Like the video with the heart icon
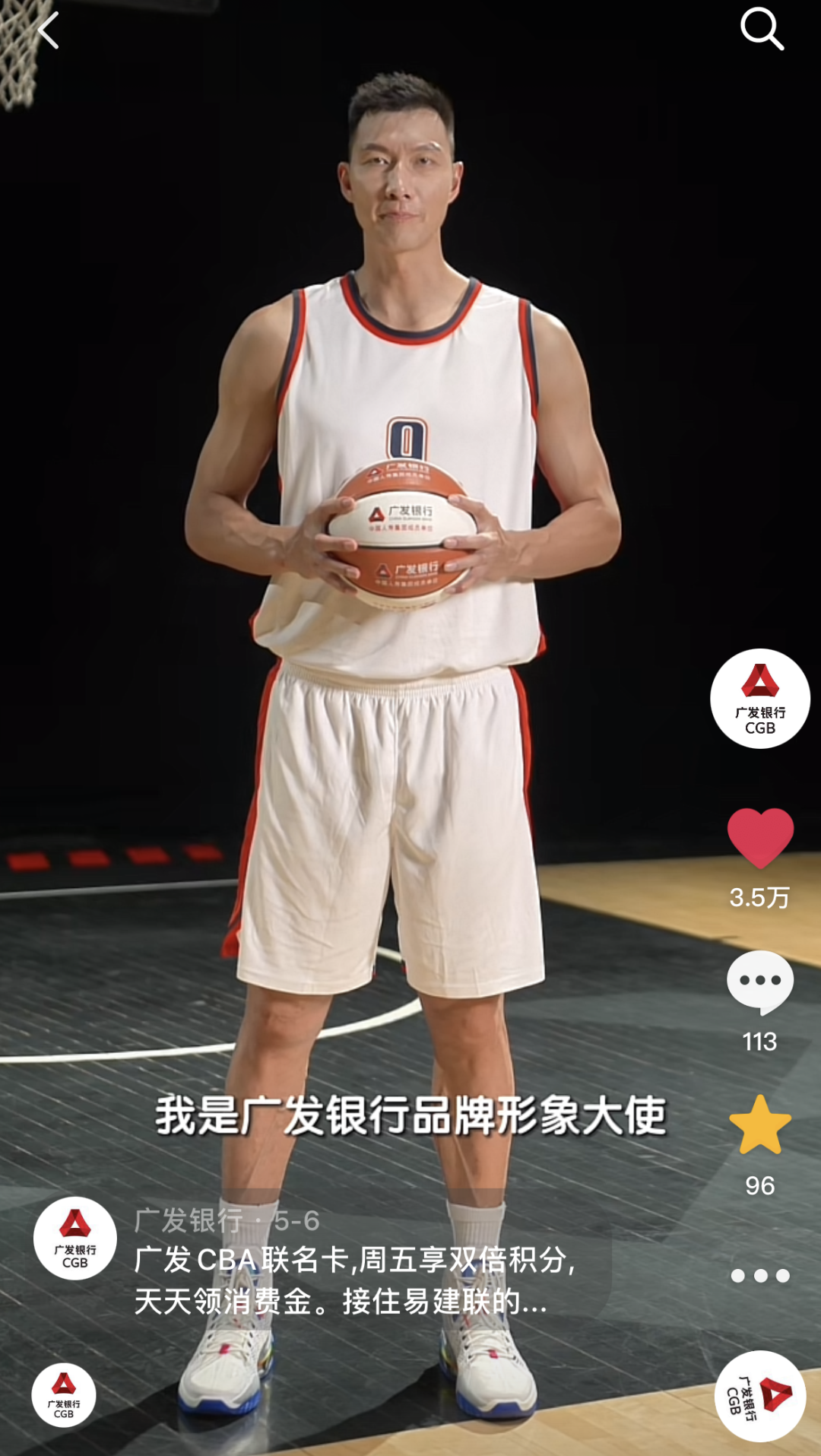The width and height of the screenshot is (821, 1456). pos(760,838)
